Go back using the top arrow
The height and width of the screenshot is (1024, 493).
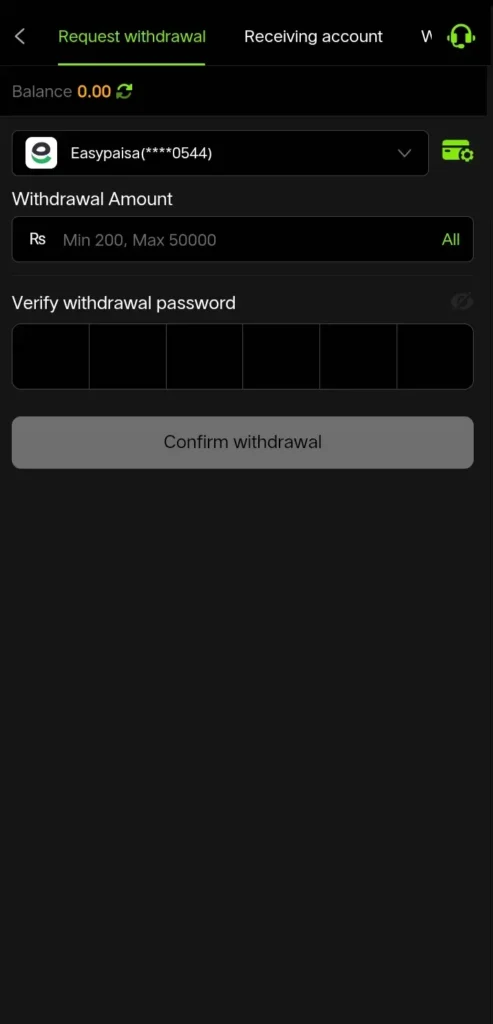click(x=20, y=37)
